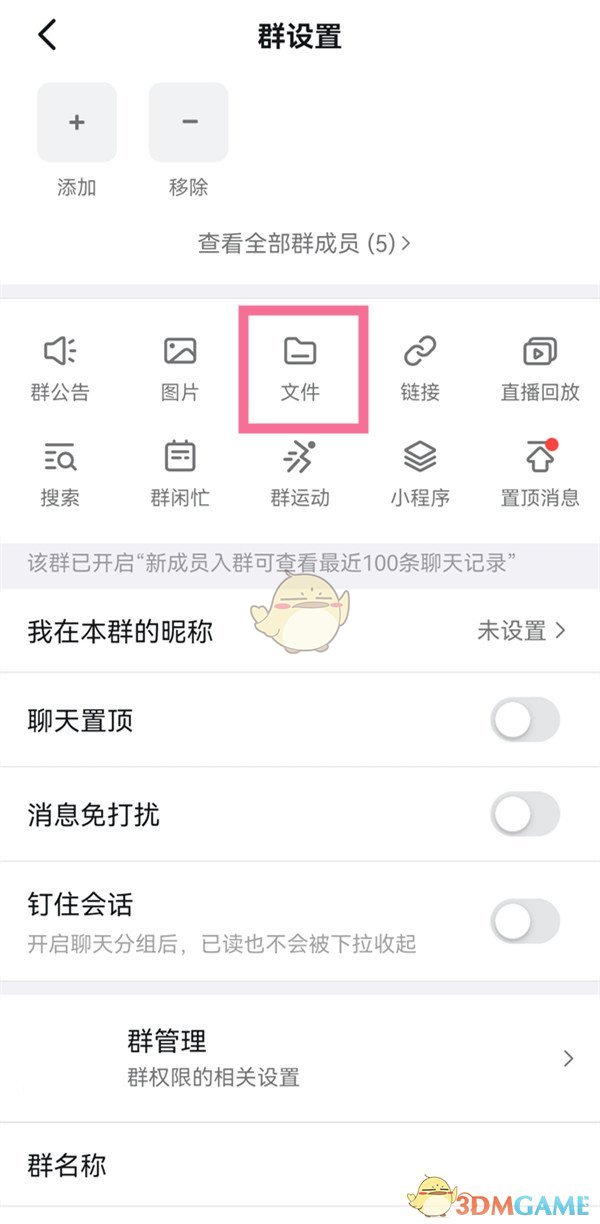
Task: Toggle 聊天置顶 switch
Action: pos(524,720)
